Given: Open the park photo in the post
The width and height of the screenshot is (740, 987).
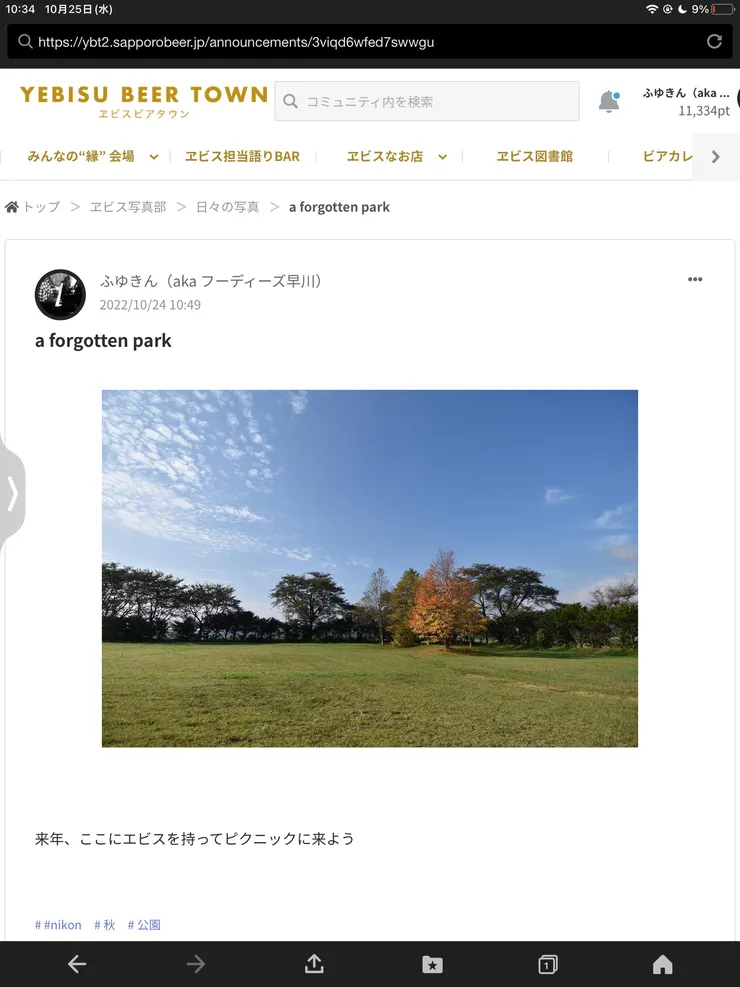Looking at the screenshot, I should click(370, 568).
